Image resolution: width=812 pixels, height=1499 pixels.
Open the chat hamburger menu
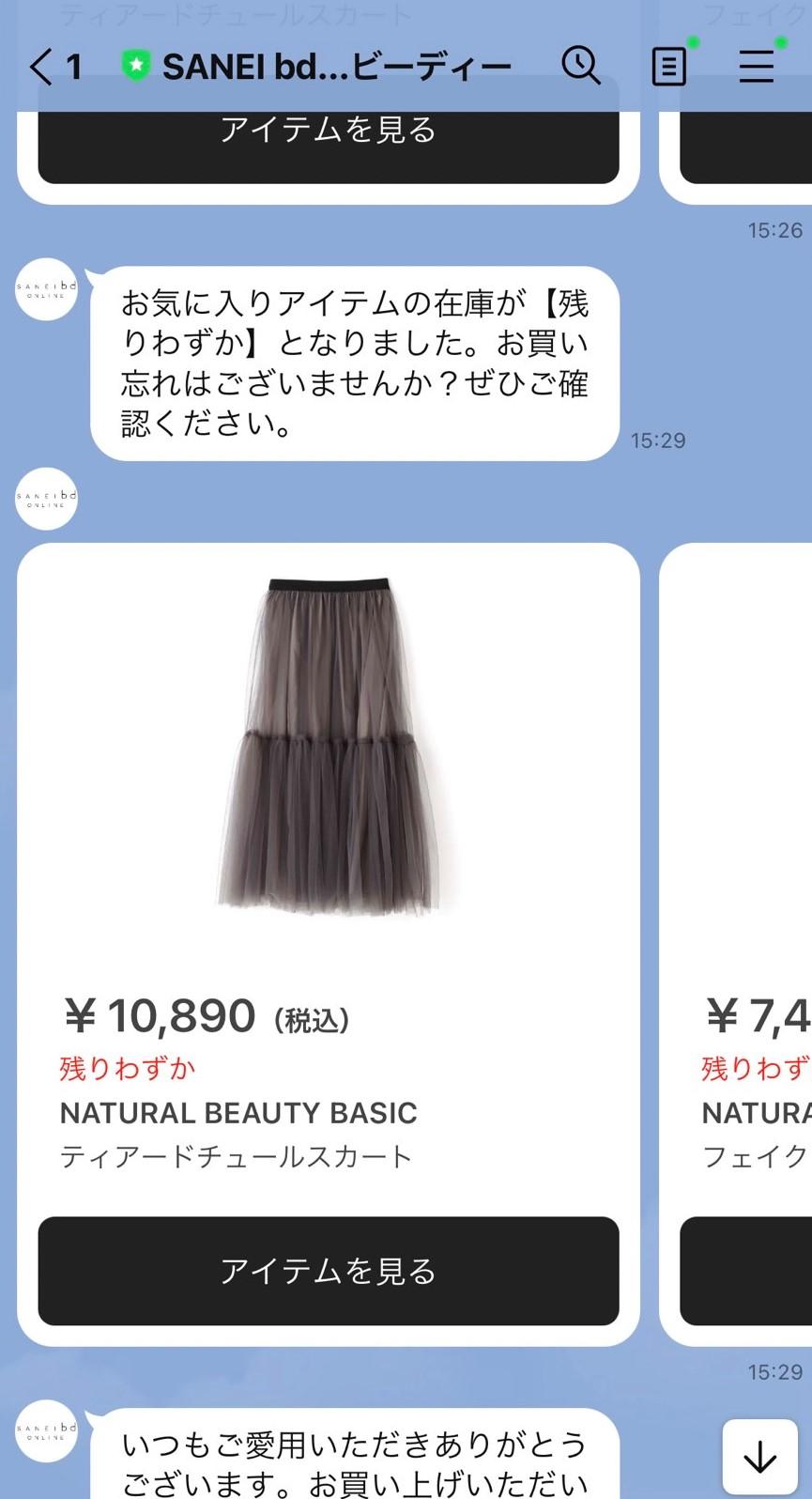pos(757,67)
